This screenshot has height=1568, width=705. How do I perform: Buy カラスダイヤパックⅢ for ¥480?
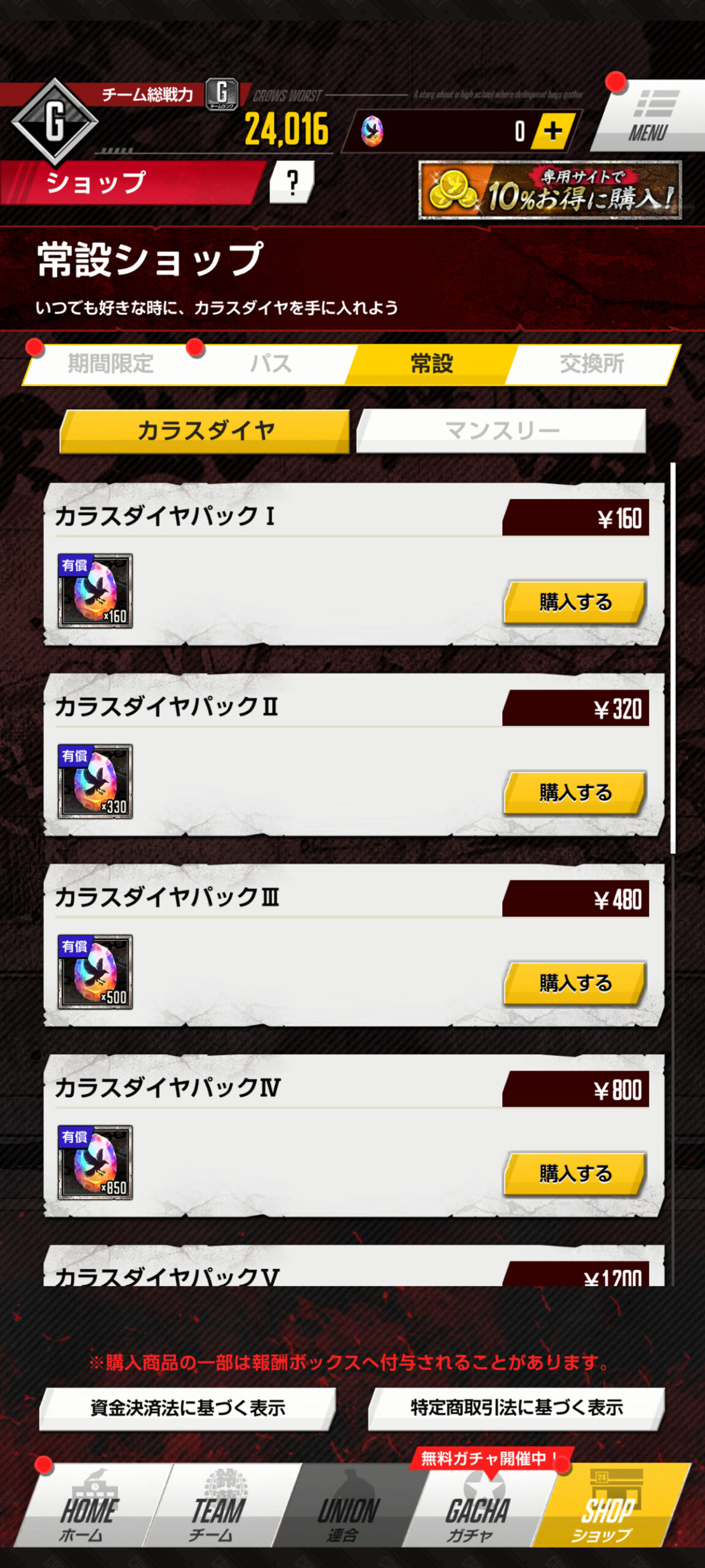pyautogui.click(x=575, y=984)
